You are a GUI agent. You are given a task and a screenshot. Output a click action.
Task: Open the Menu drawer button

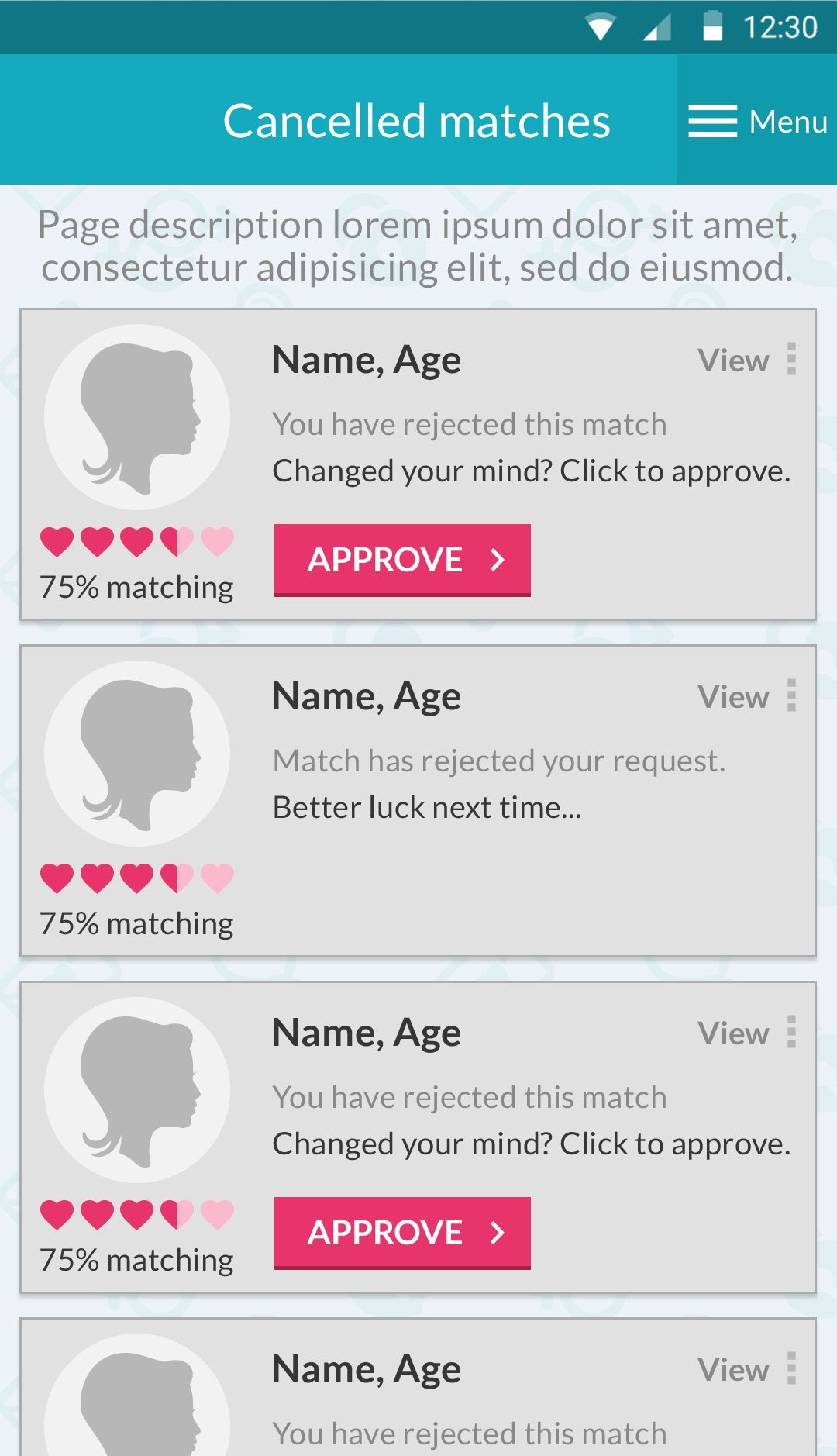757,121
